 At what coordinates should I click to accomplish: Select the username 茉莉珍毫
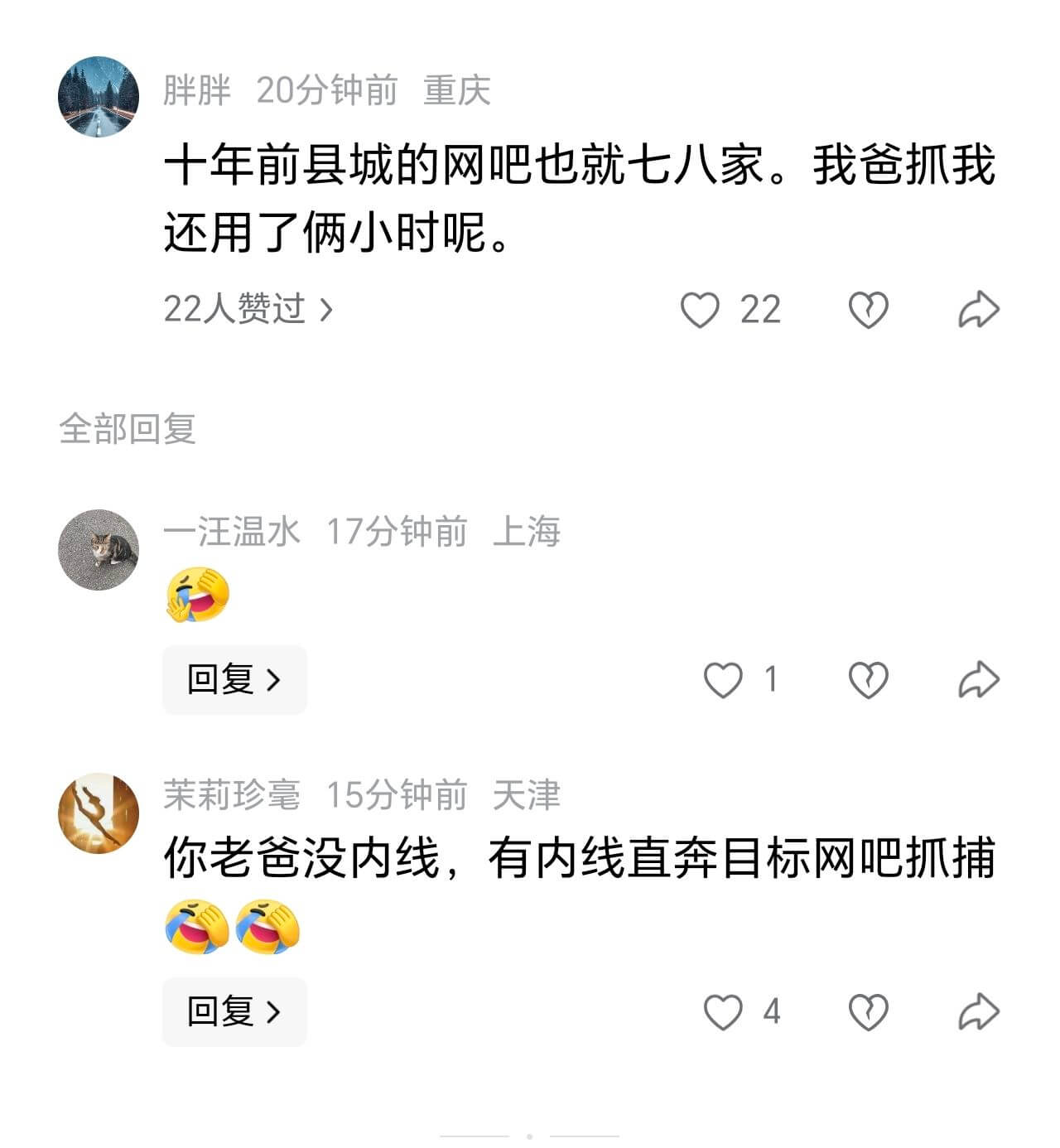[x=233, y=793]
